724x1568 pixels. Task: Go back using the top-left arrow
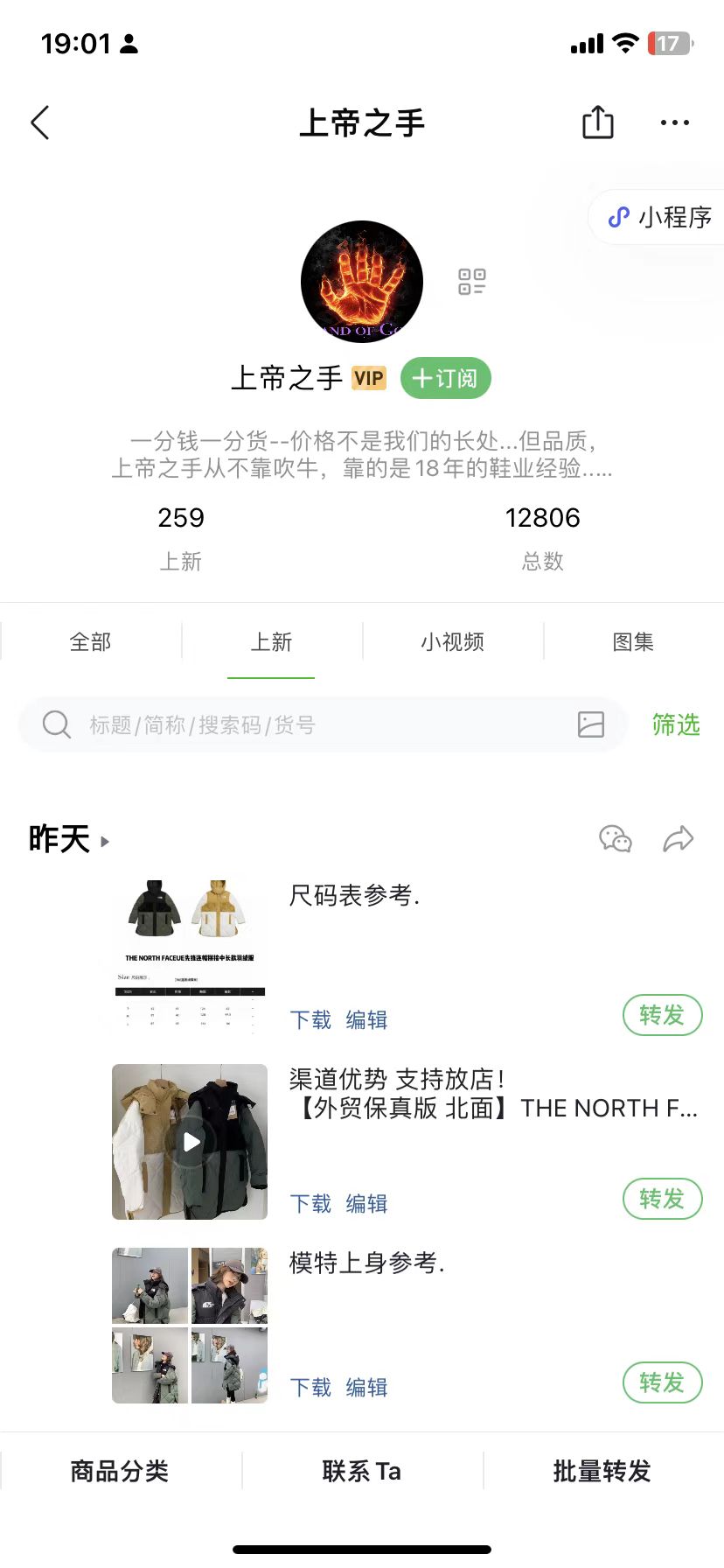coord(40,122)
